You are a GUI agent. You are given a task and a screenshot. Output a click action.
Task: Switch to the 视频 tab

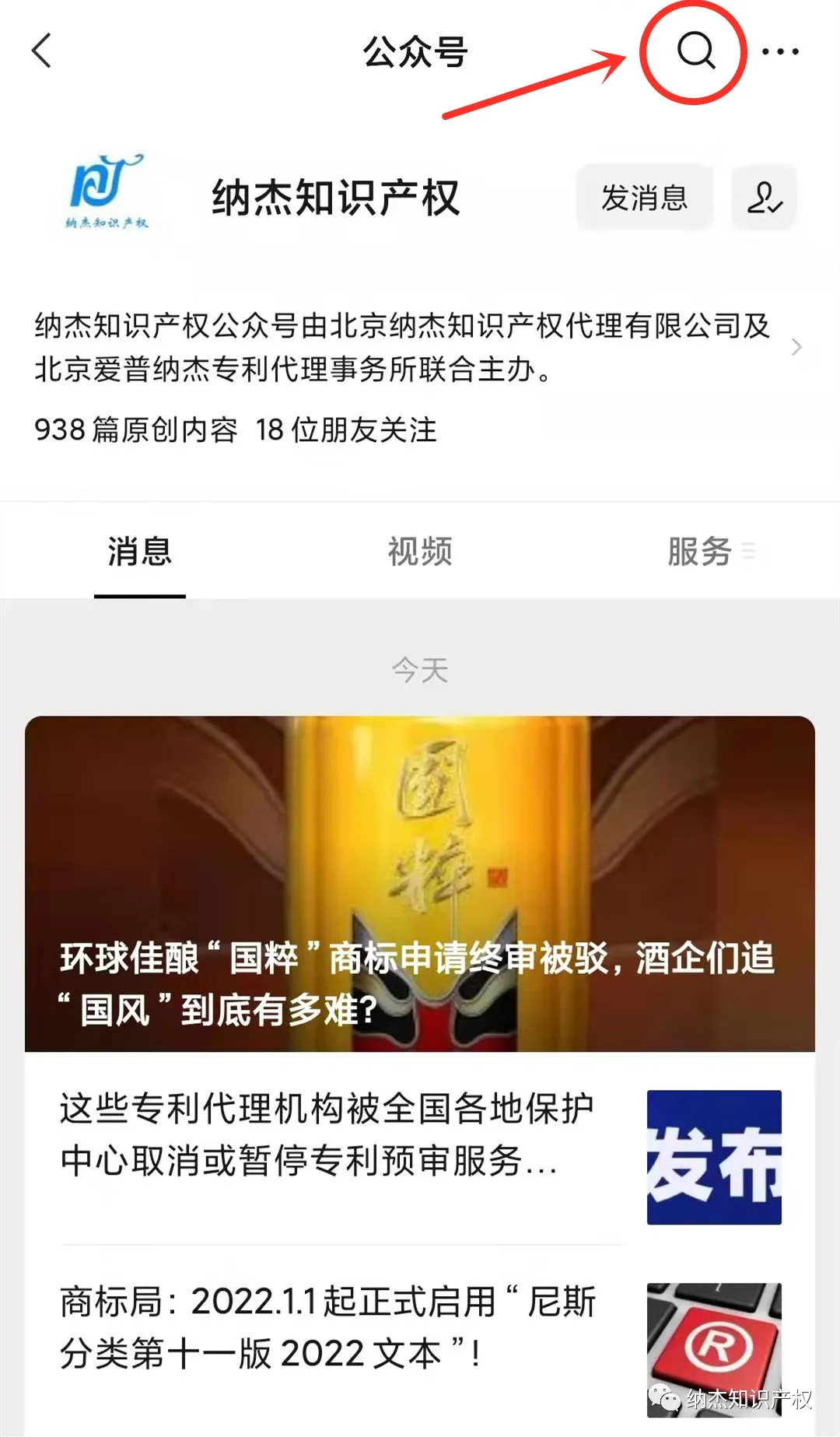pos(420,550)
